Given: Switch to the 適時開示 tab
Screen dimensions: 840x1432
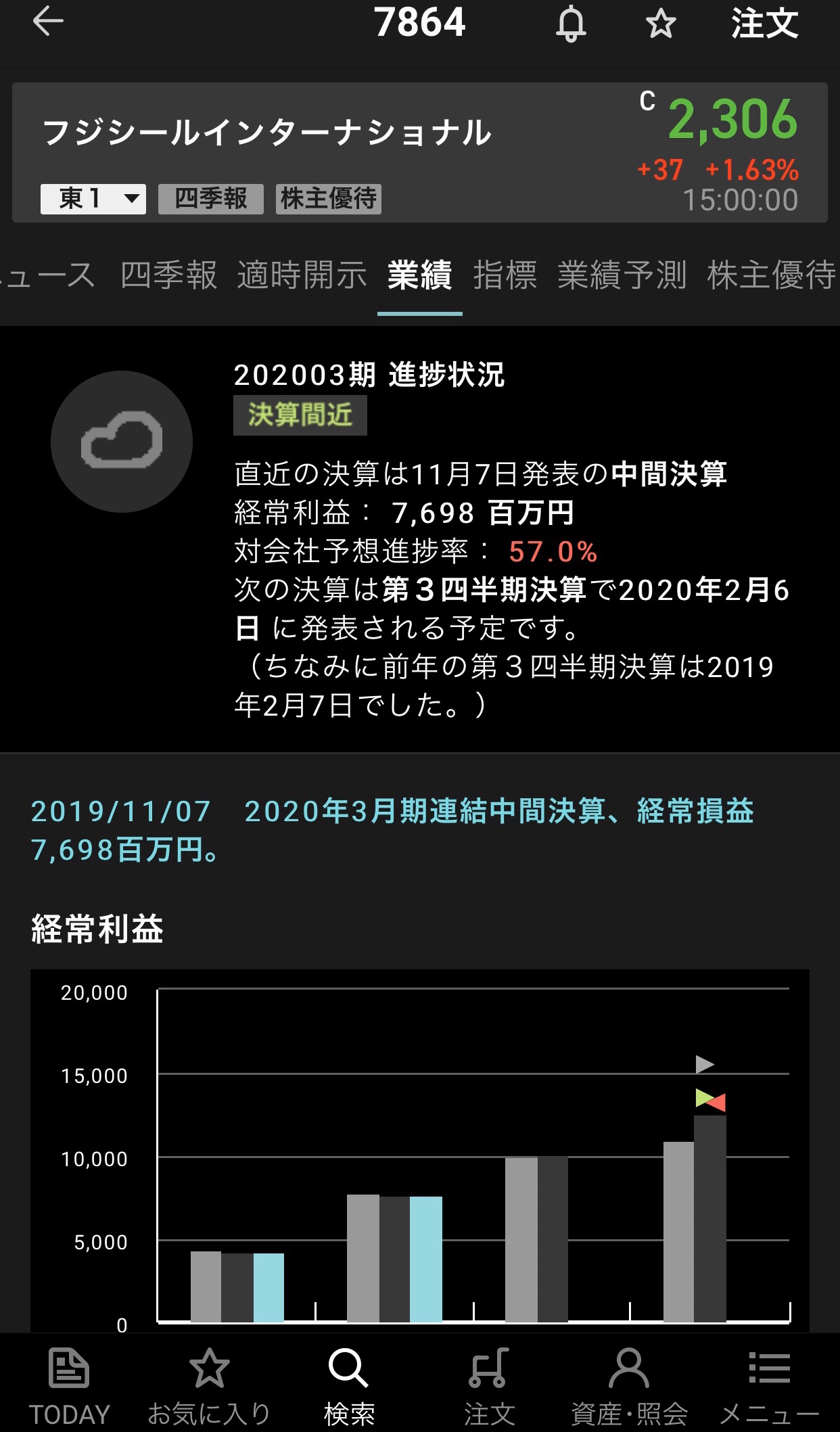Looking at the screenshot, I should 302,275.
